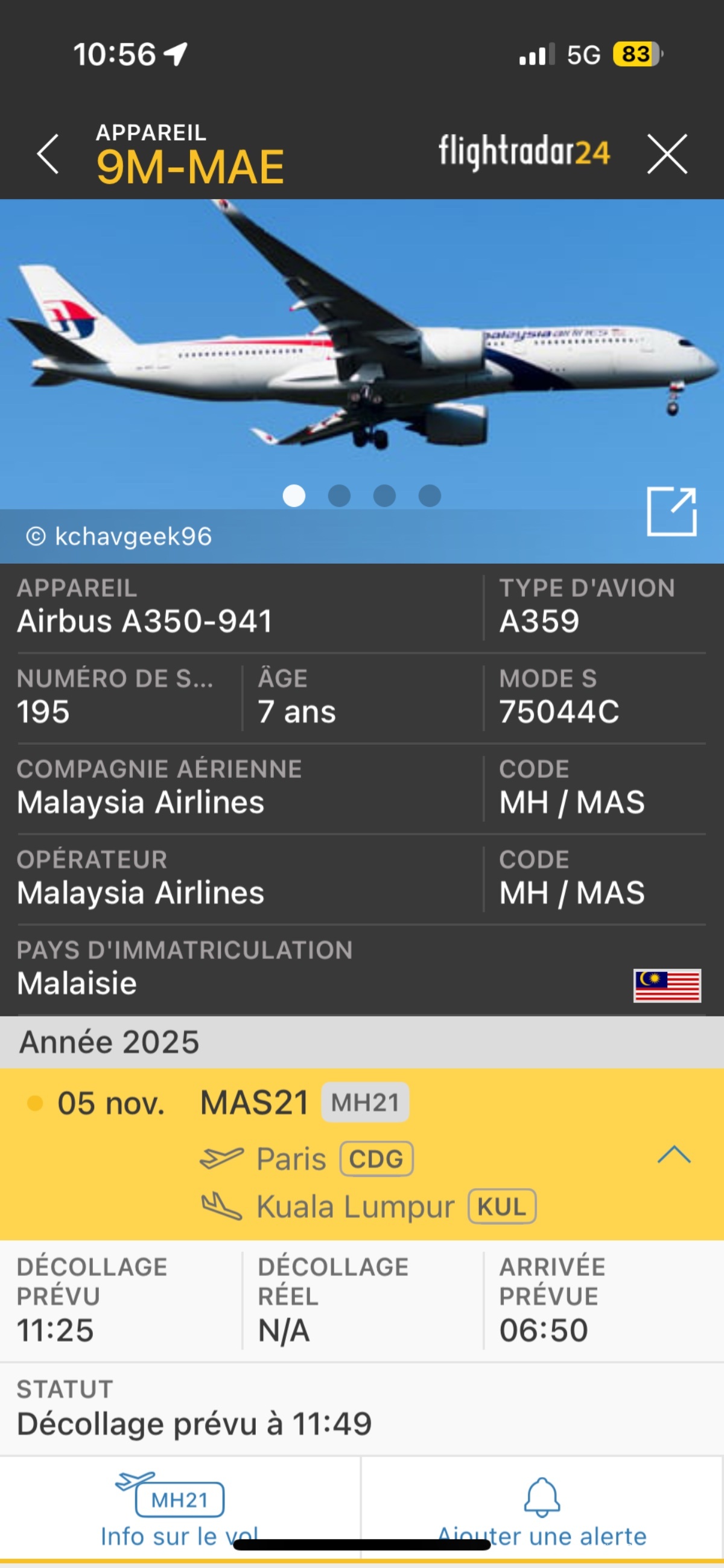The height and width of the screenshot is (1568, 724).
Task: Open Info sur le vol for MH21
Action: [179, 1509]
